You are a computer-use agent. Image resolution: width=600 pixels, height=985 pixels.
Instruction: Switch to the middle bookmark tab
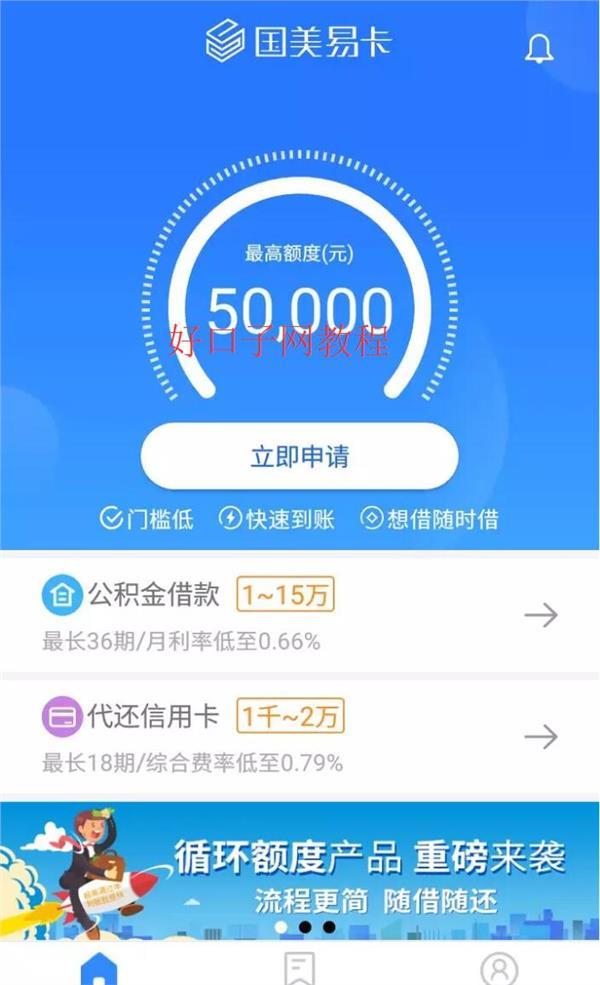[299, 968]
